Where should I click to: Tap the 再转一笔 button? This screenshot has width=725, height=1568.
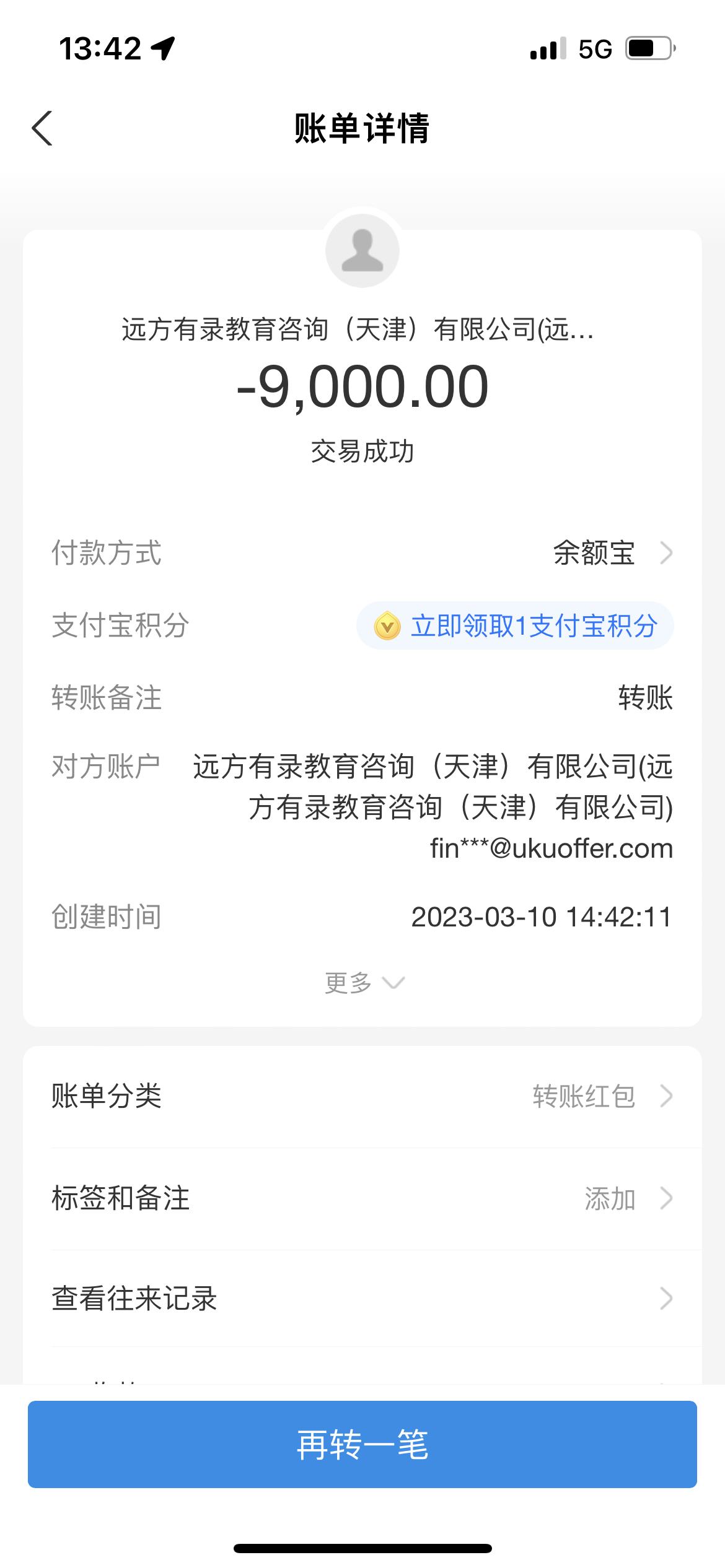click(x=362, y=1444)
